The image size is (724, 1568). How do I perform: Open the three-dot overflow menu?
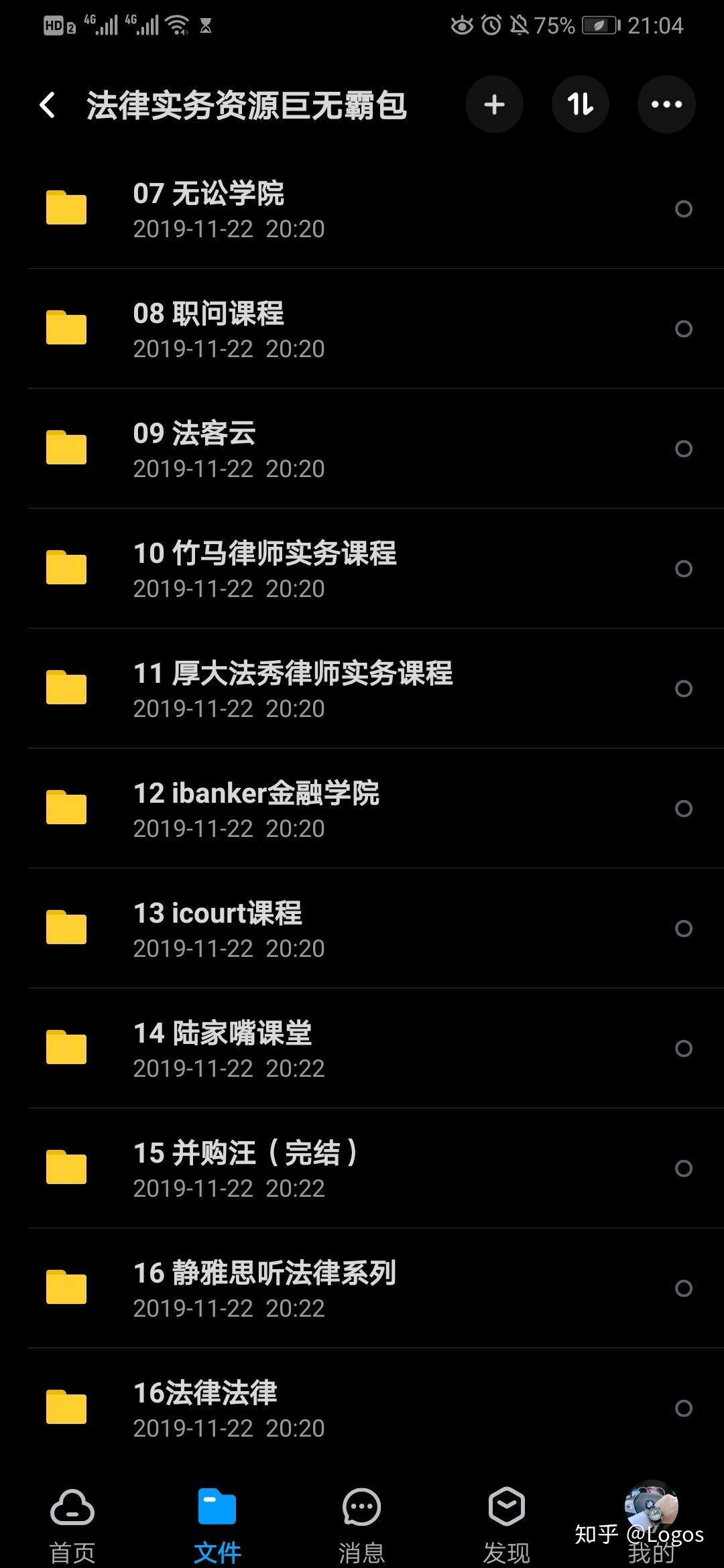pyautogui.click(x=666, y=105)
